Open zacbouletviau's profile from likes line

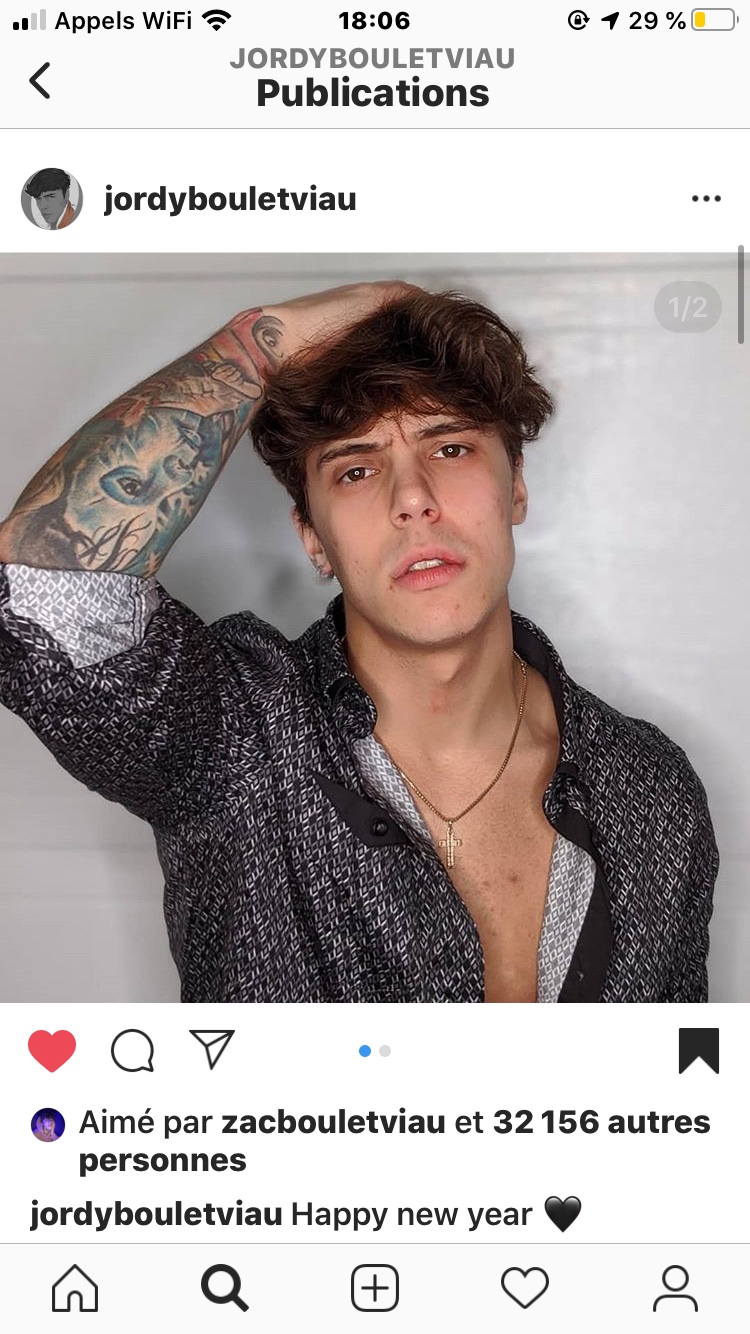[333, 1122]
